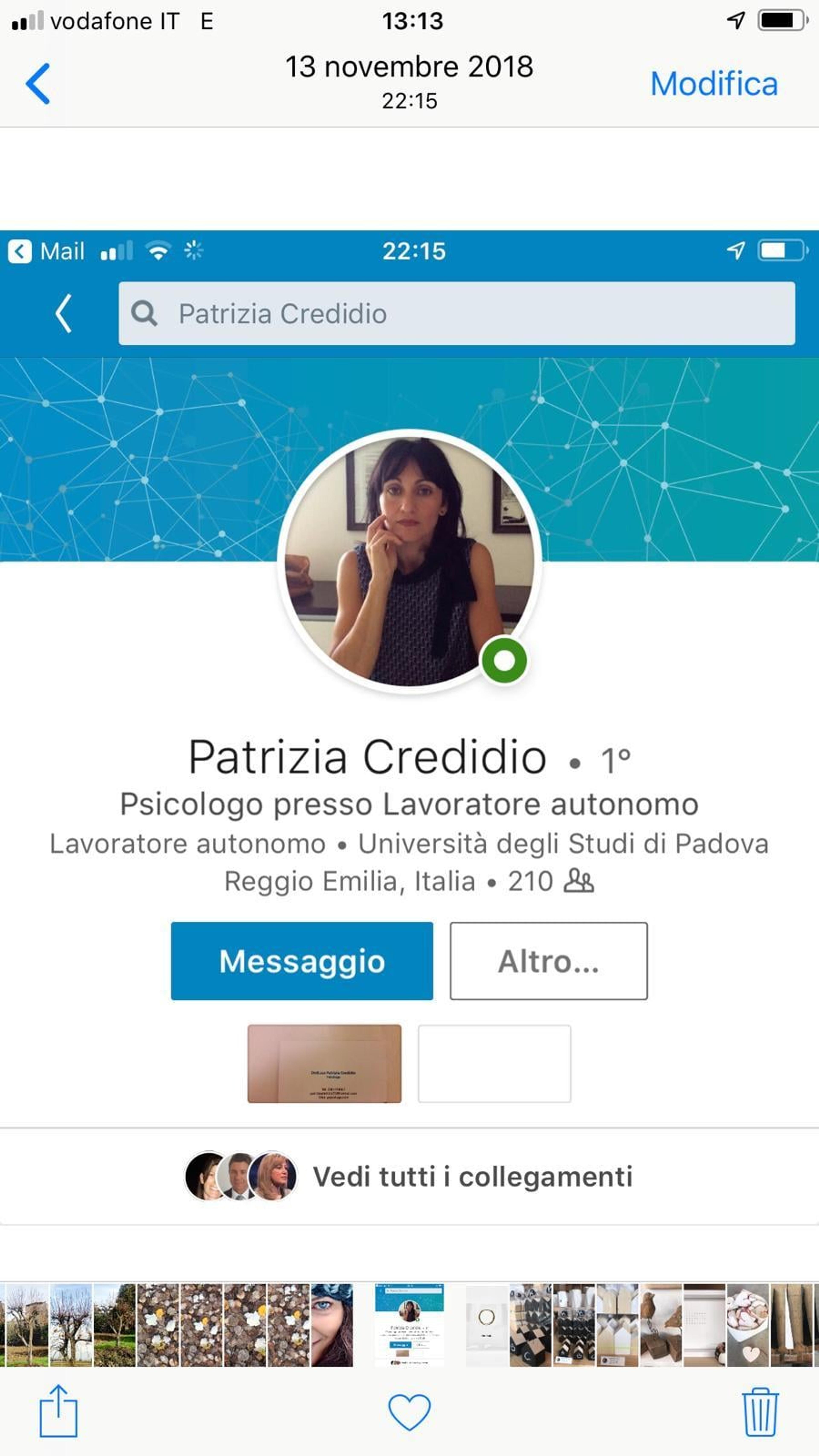
Task: Share this photo
Action: pos(58,1410)
